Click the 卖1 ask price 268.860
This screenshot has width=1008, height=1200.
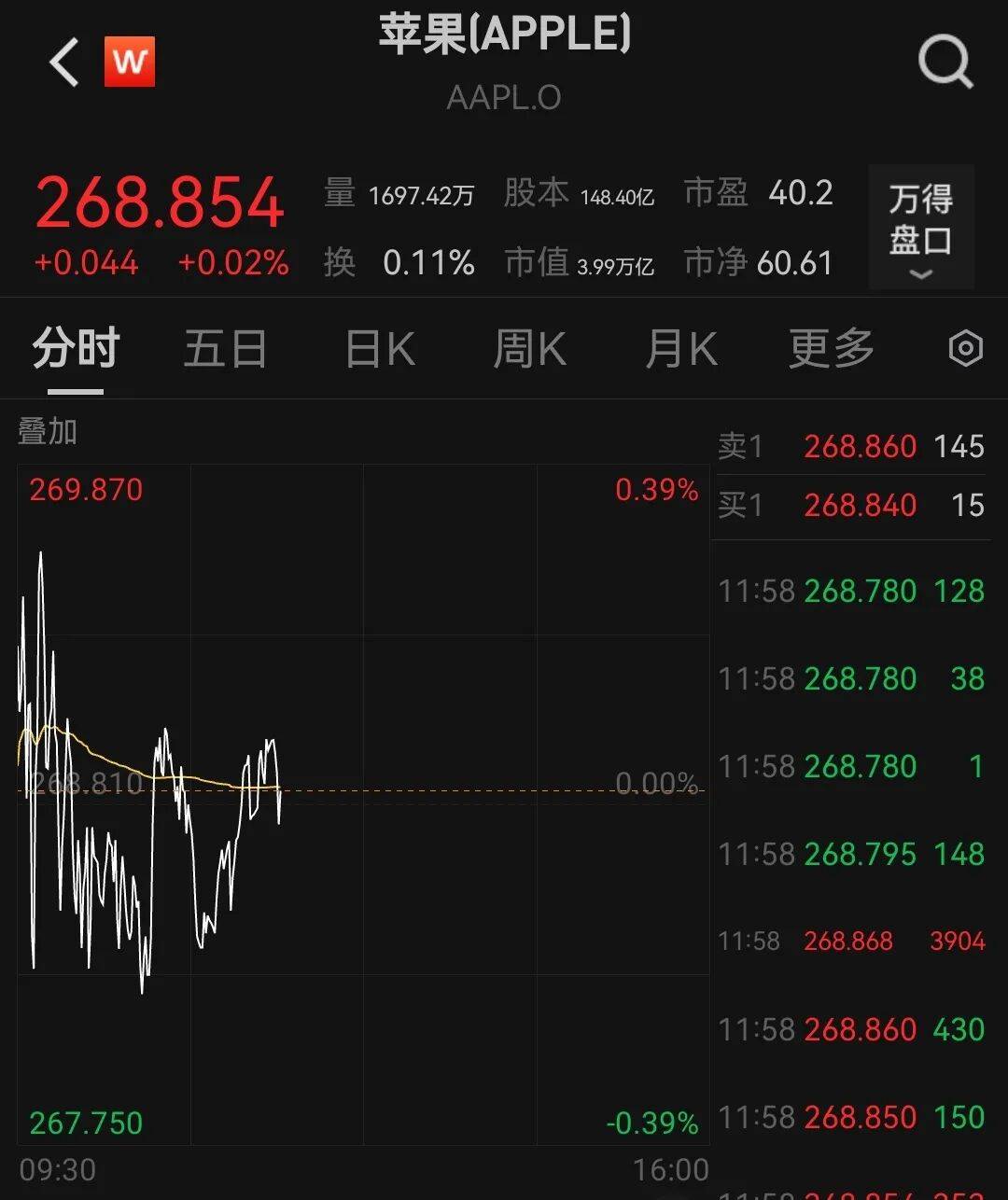pyautogui.click(x=860, y=447)
